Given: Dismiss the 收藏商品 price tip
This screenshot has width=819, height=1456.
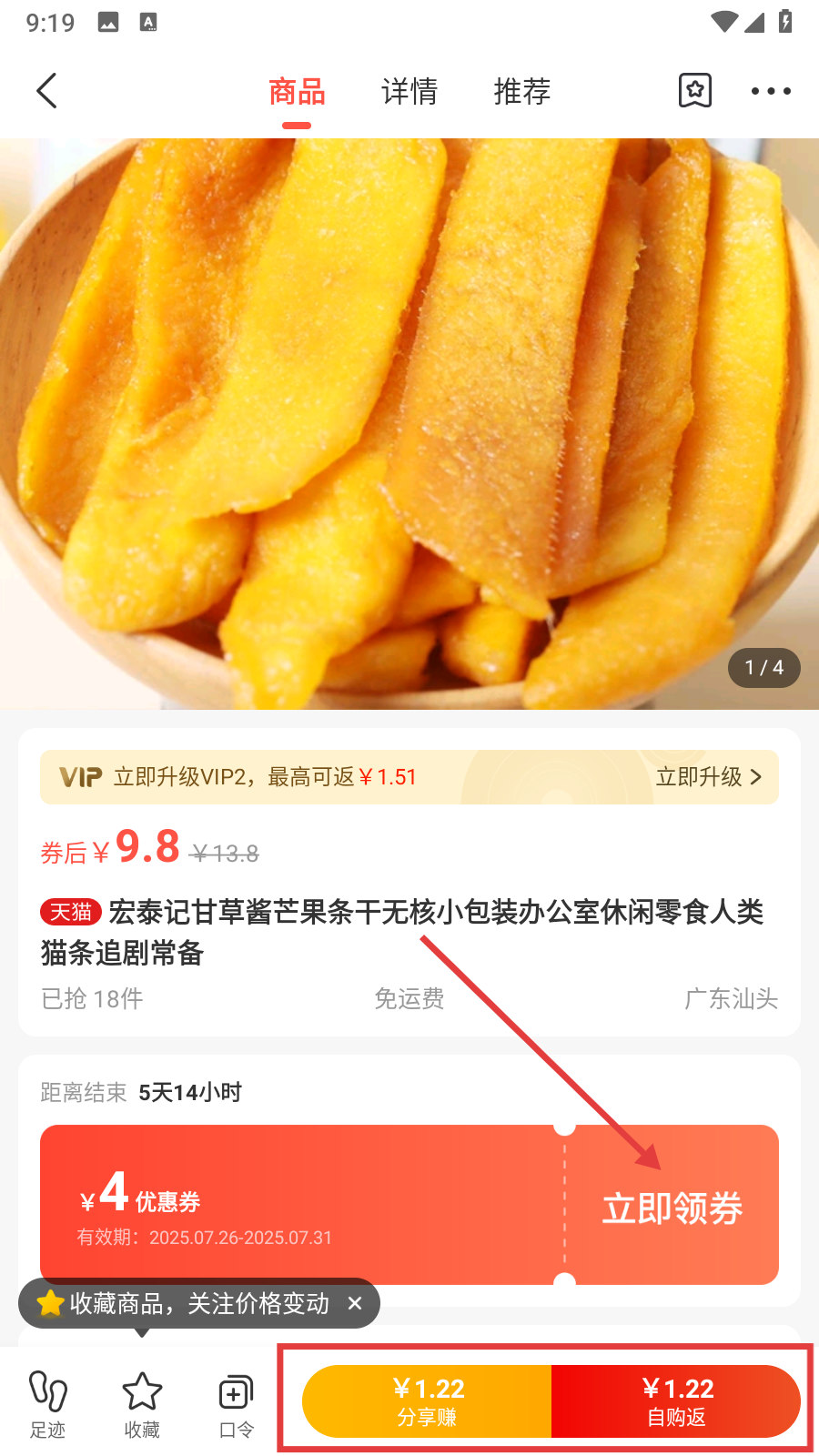Looking at the screenshot, I should pos(355,1303).
